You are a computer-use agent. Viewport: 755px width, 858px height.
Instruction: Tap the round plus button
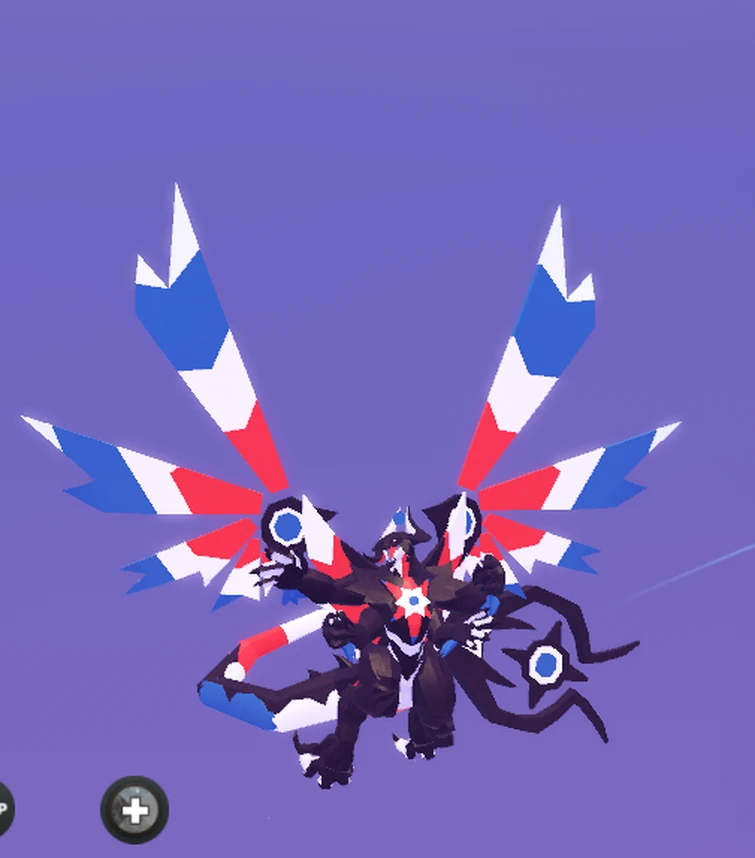click(135, 809)
